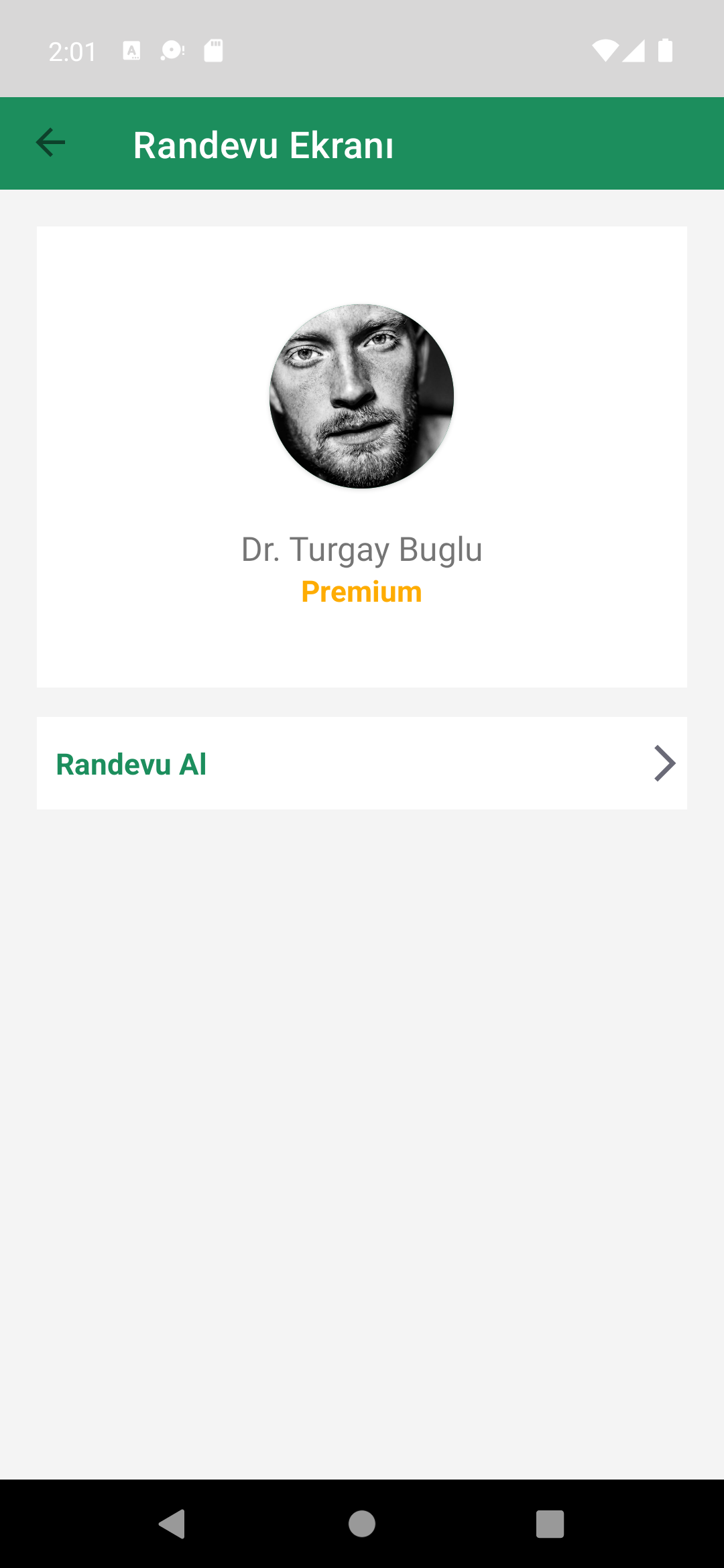This screenshot has width=724, height=1568.
Task: Tap the clock in the status bar
Action: click(74, 50)
